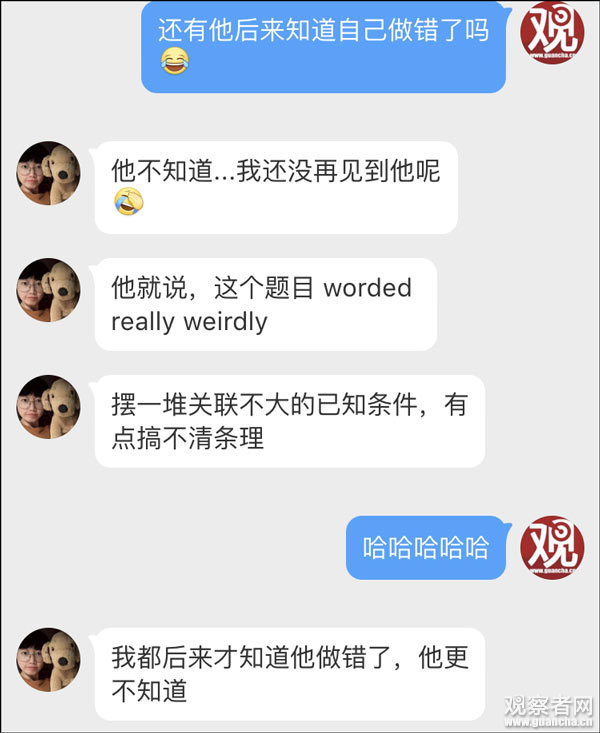Tap the avatar next to "他不知道...我还没再见到他呢"
Viewport: 600px width, 733px height.
tap(48, 173)
